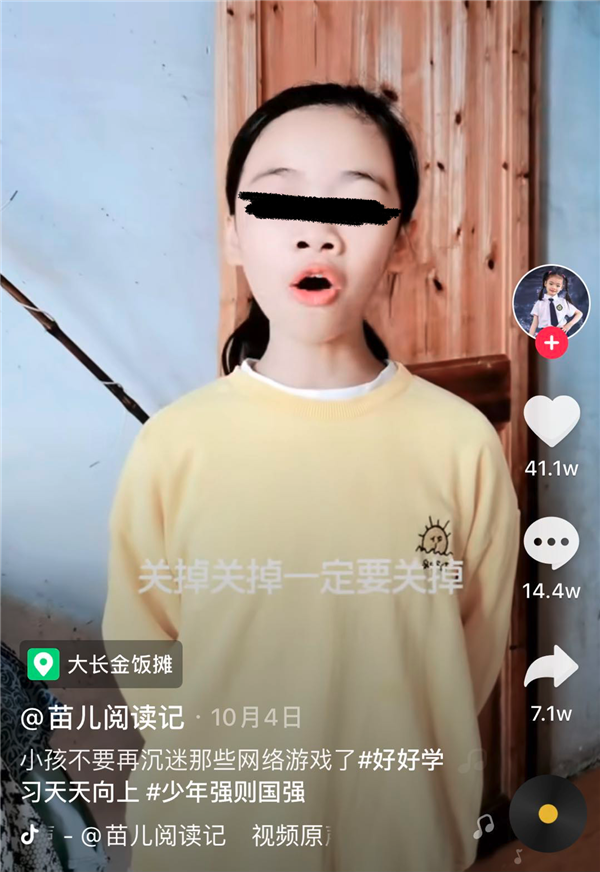This screenshot has height=872, width=600.
Task: Share this video using the arrow icon
Action: point(551,667)
